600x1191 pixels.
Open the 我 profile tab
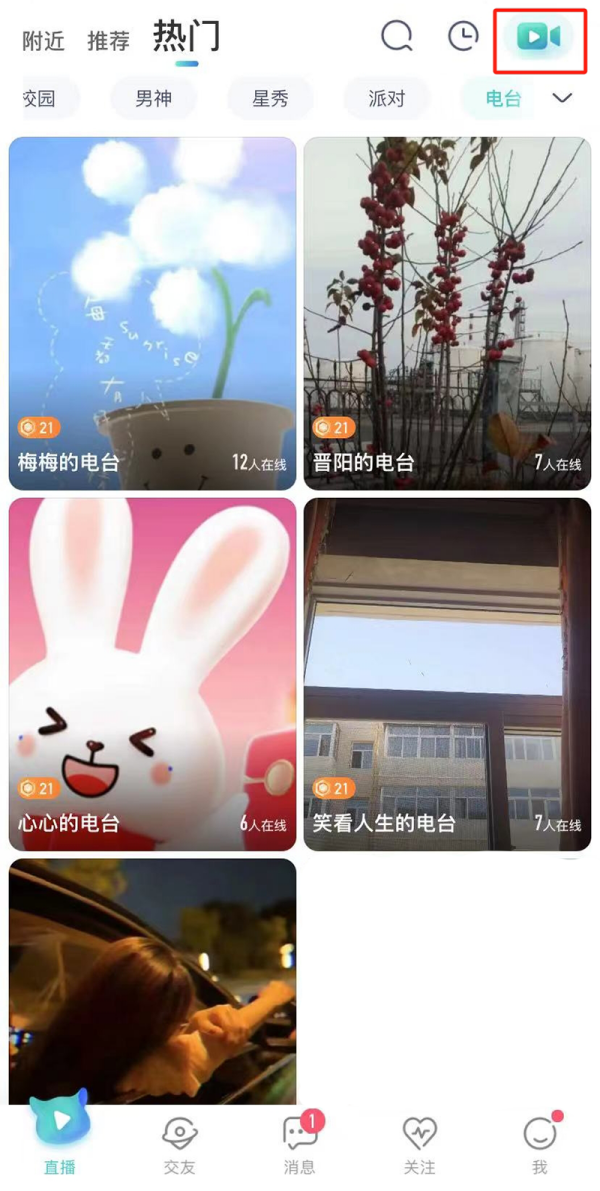(540, 1144)
